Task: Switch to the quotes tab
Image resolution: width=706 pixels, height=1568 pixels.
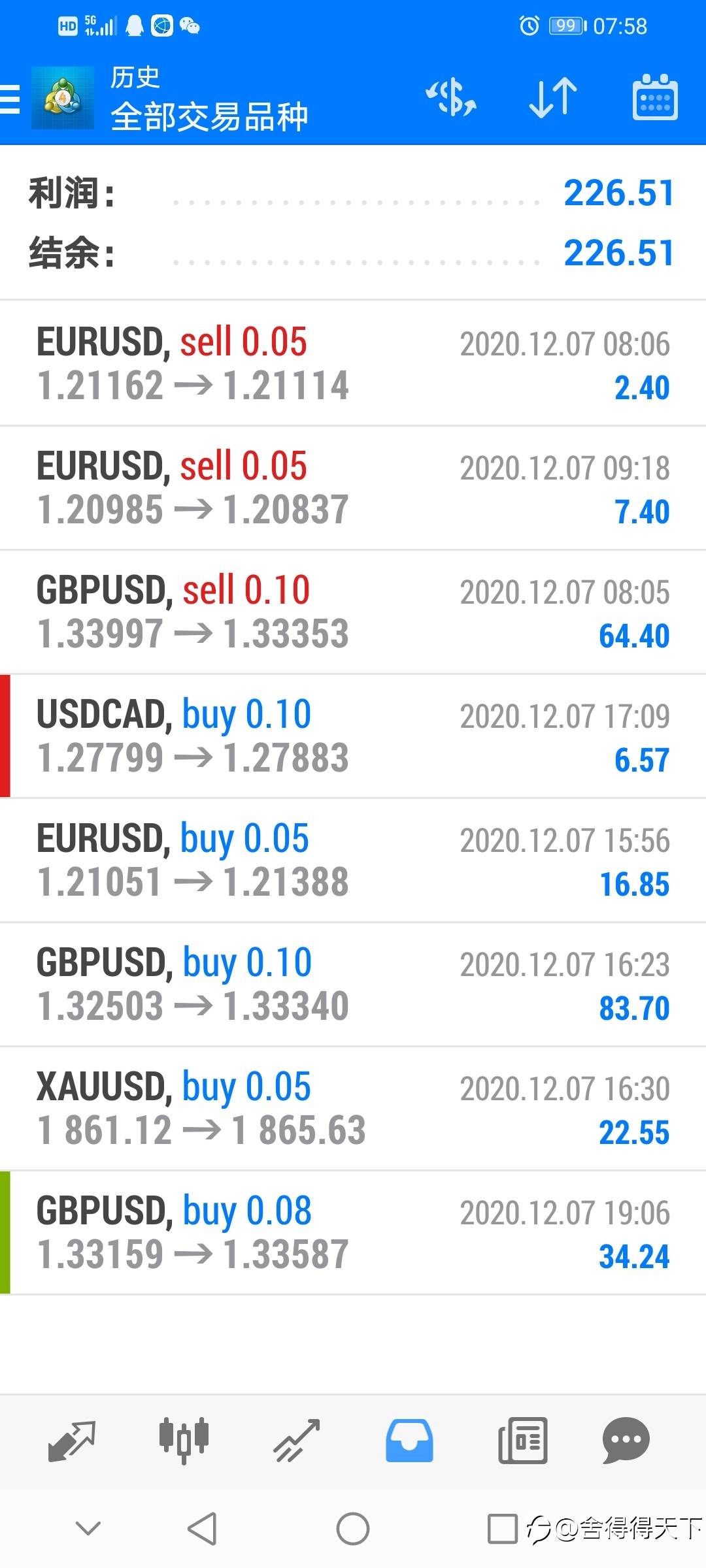Action: point(72,1441)
